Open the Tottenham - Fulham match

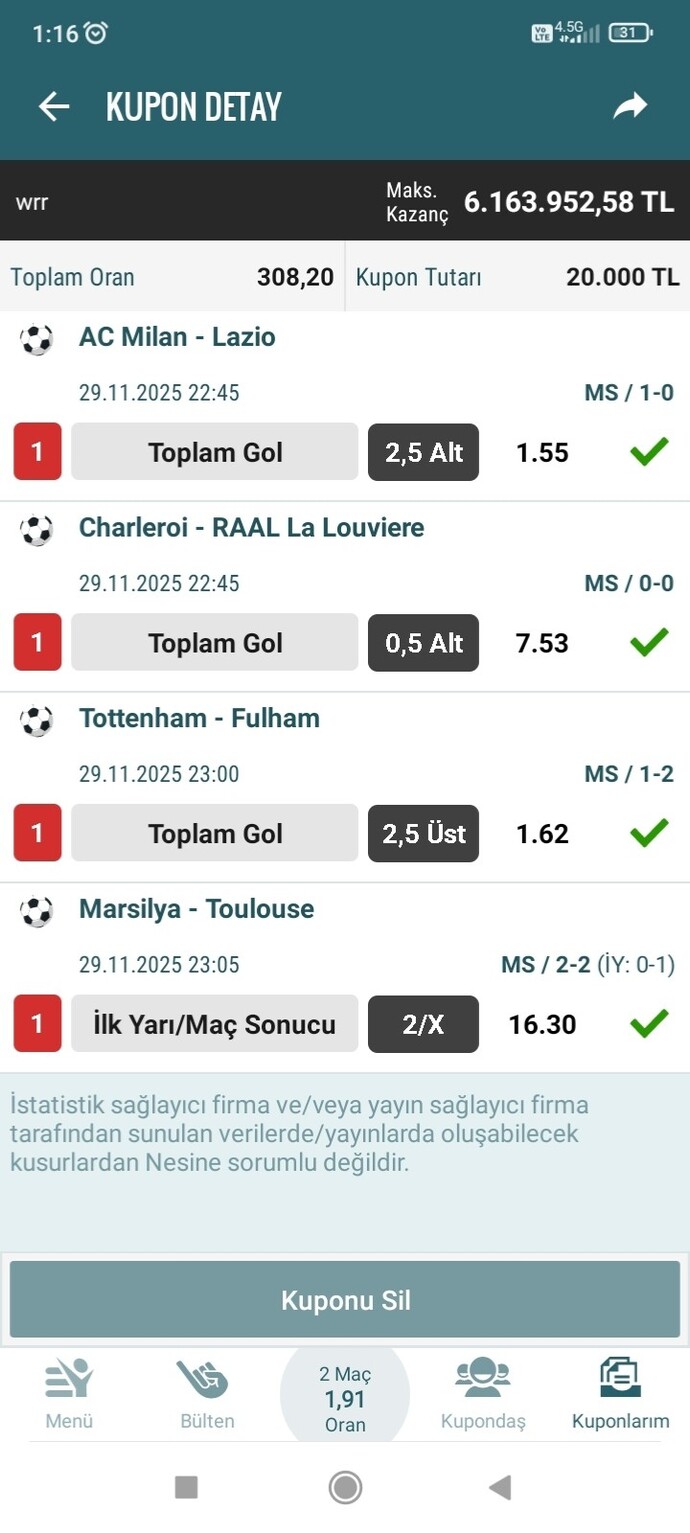click(199, 719)
